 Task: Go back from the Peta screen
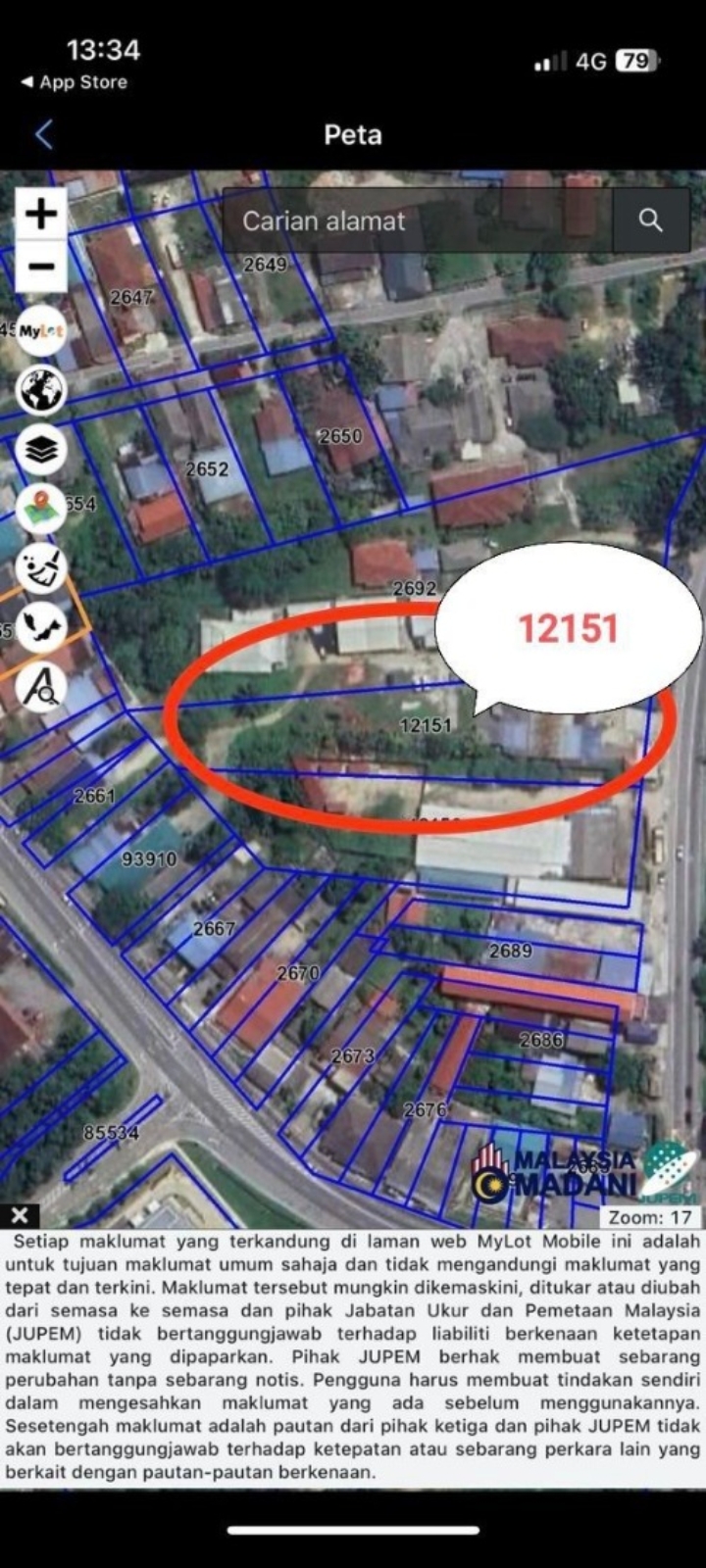(43, 134)
